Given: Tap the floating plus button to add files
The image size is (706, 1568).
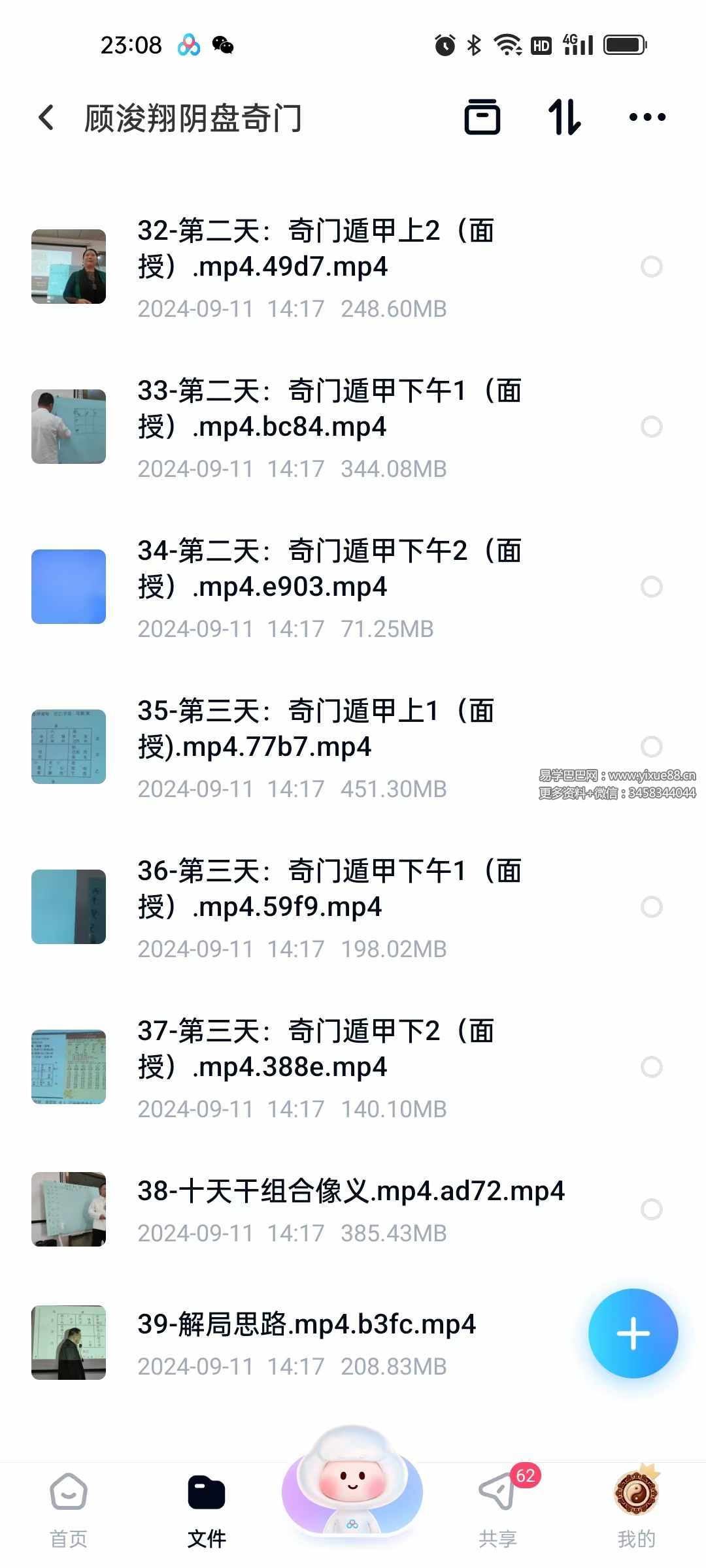Looking at the screenshot, I should pyautogui.click(x=632, y=1334).
